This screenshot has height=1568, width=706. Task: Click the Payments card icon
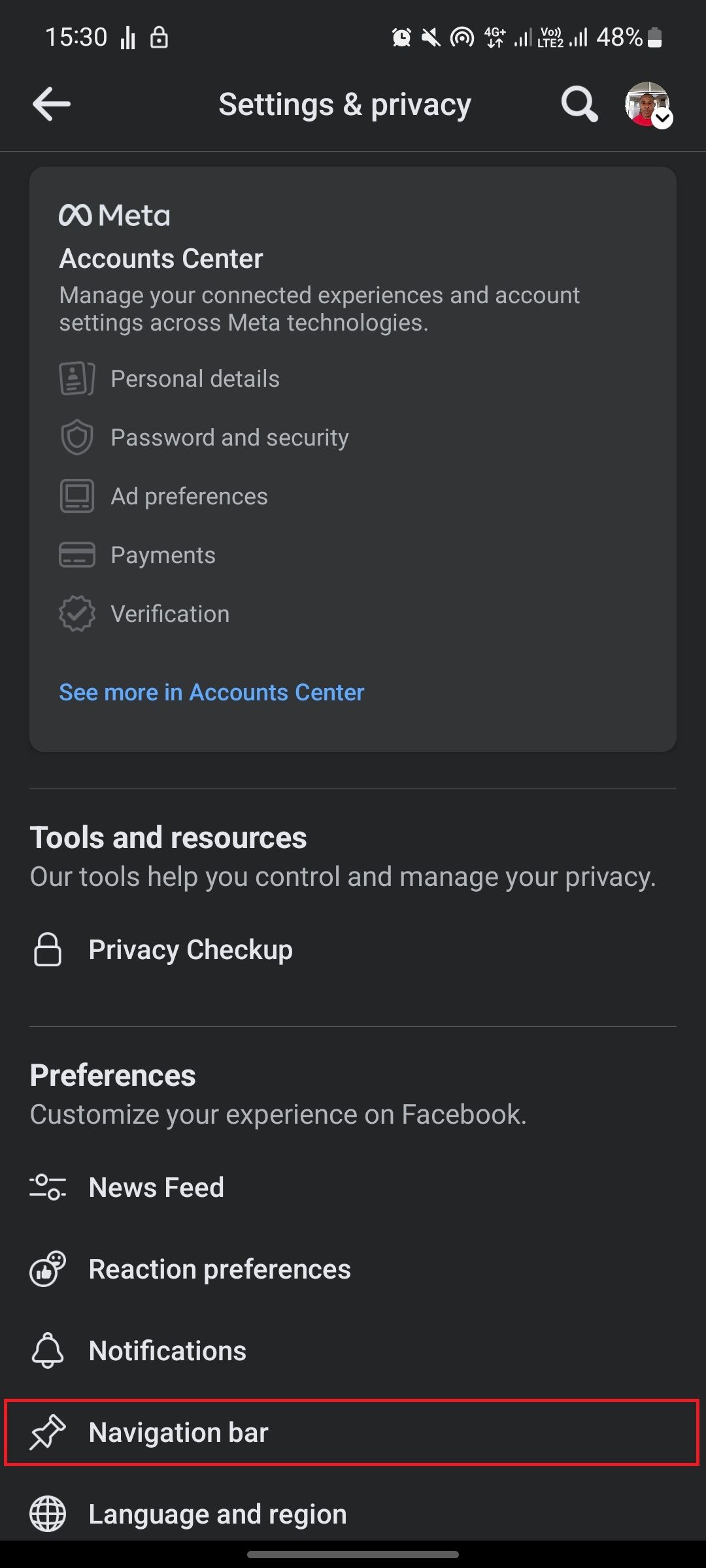tap(76, 555)
